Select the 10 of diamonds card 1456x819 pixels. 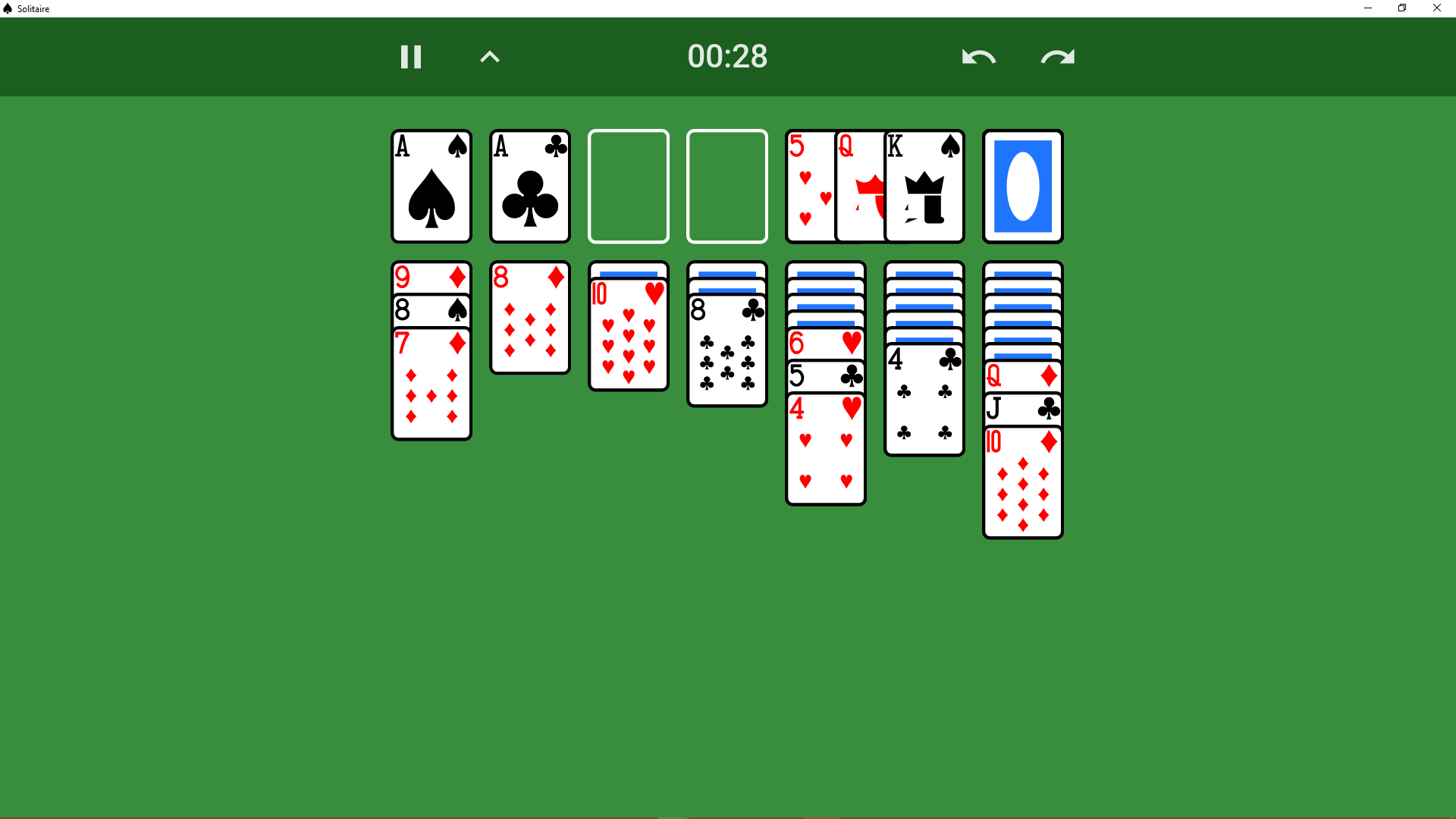[1023, 483]
